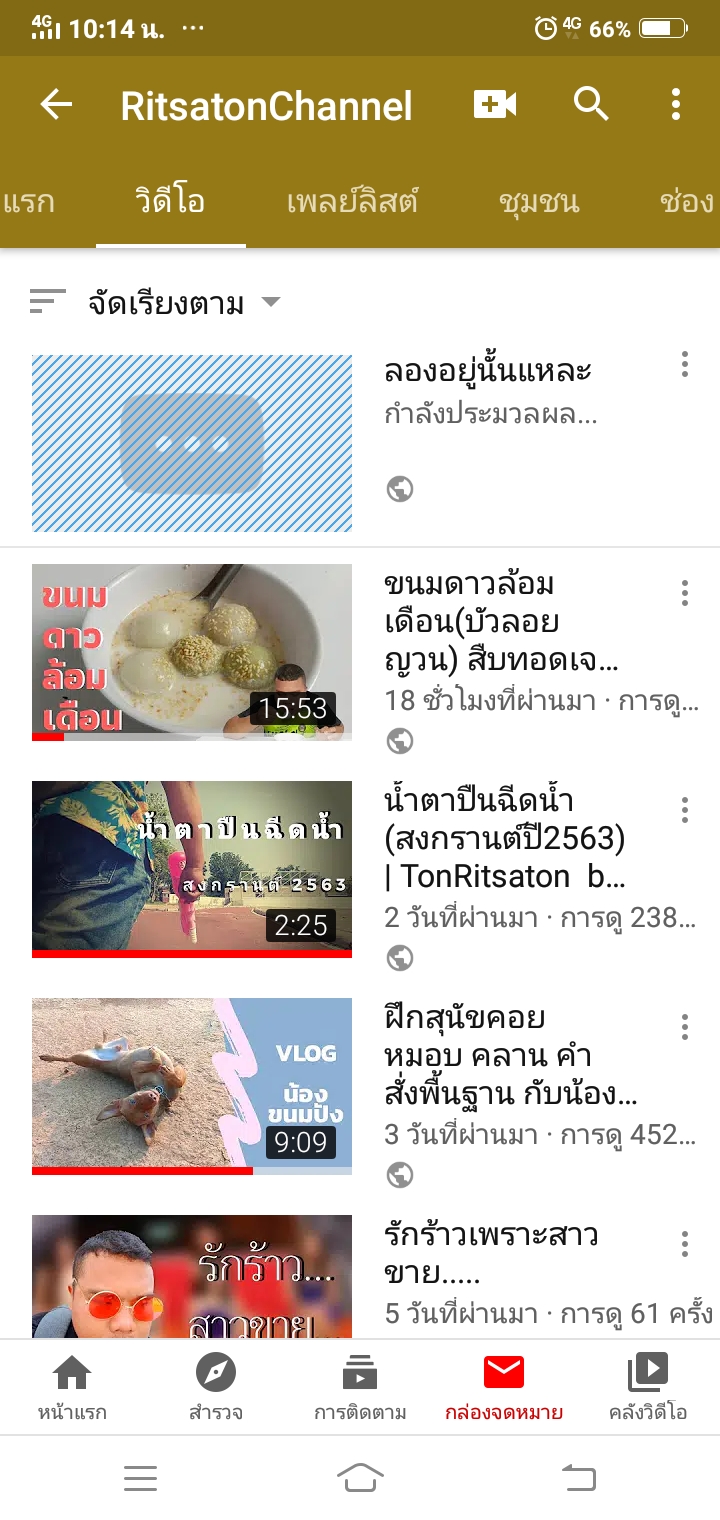Play the ขนมดาวล้อมเดือน video
The image size is (720, 1520).
(x=192, y=652)
